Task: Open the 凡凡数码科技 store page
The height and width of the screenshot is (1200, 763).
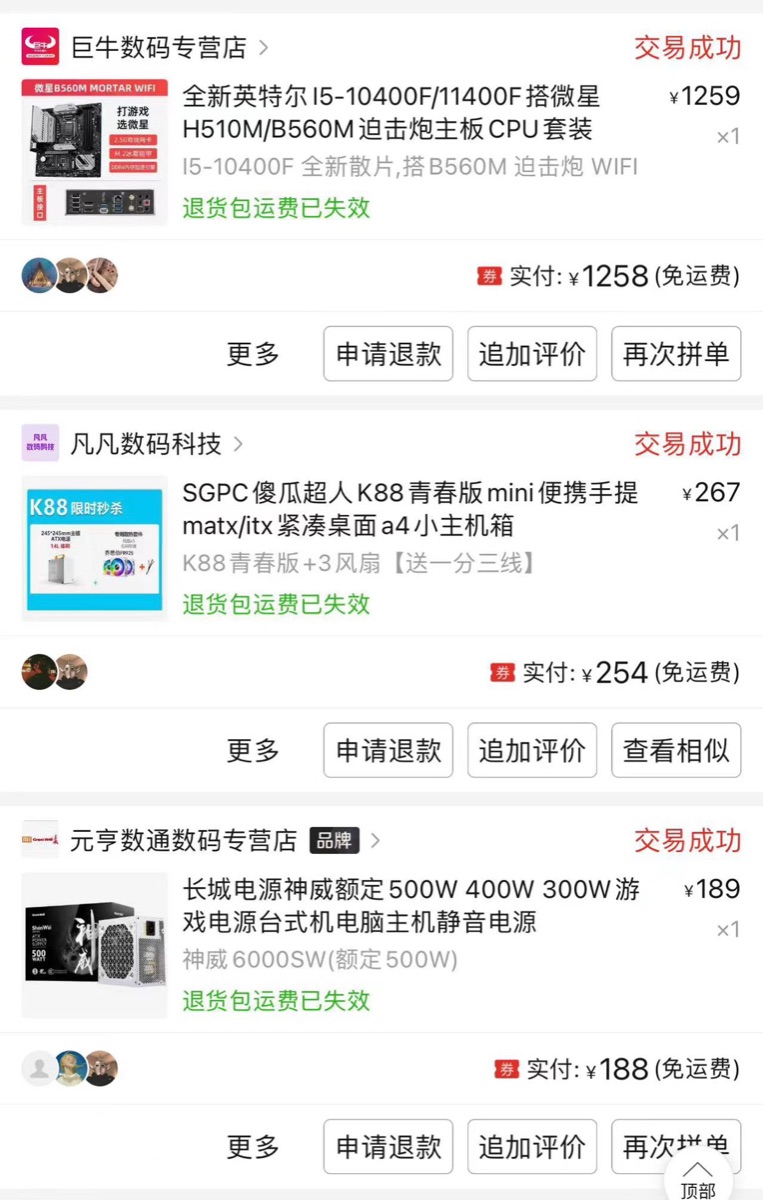Action: tap(145, 444)
